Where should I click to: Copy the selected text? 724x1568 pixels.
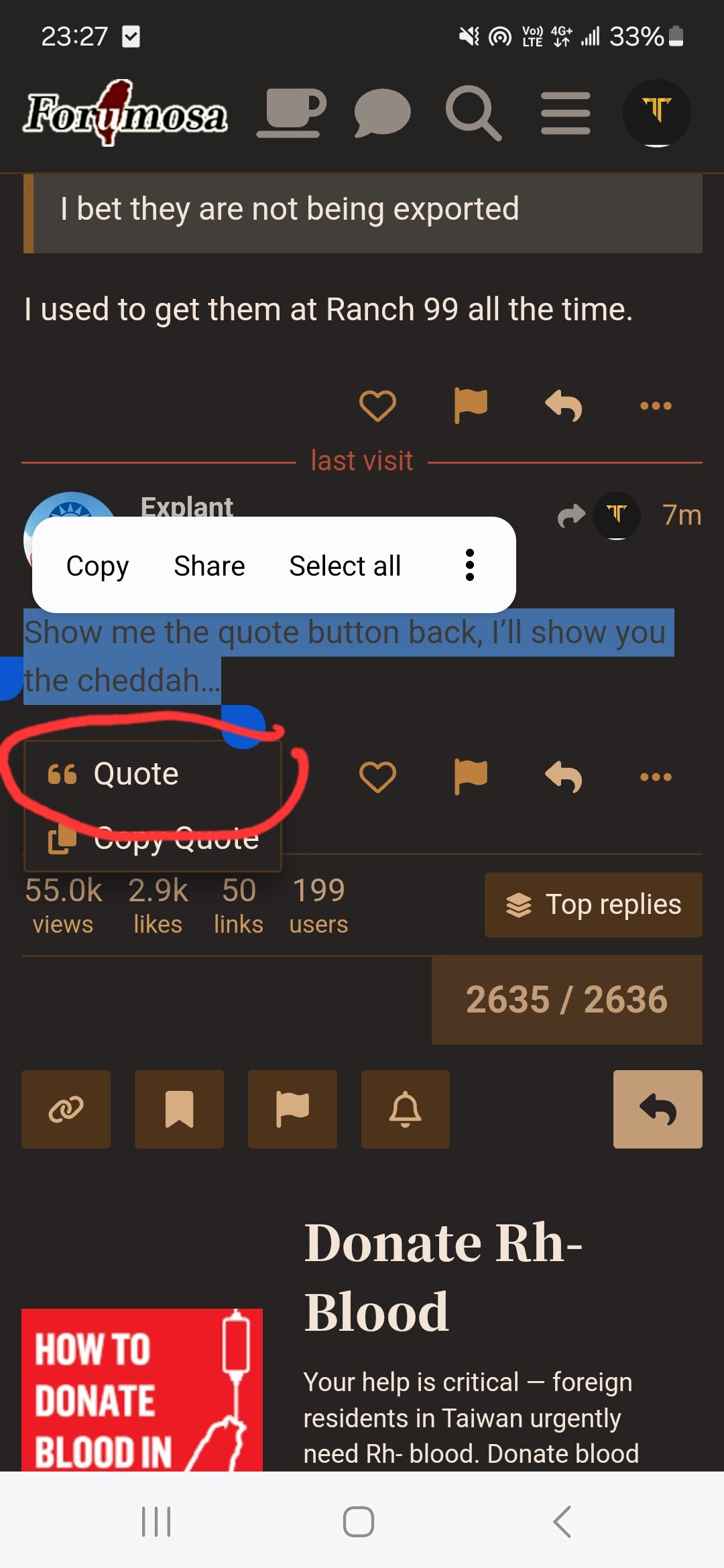97,566
